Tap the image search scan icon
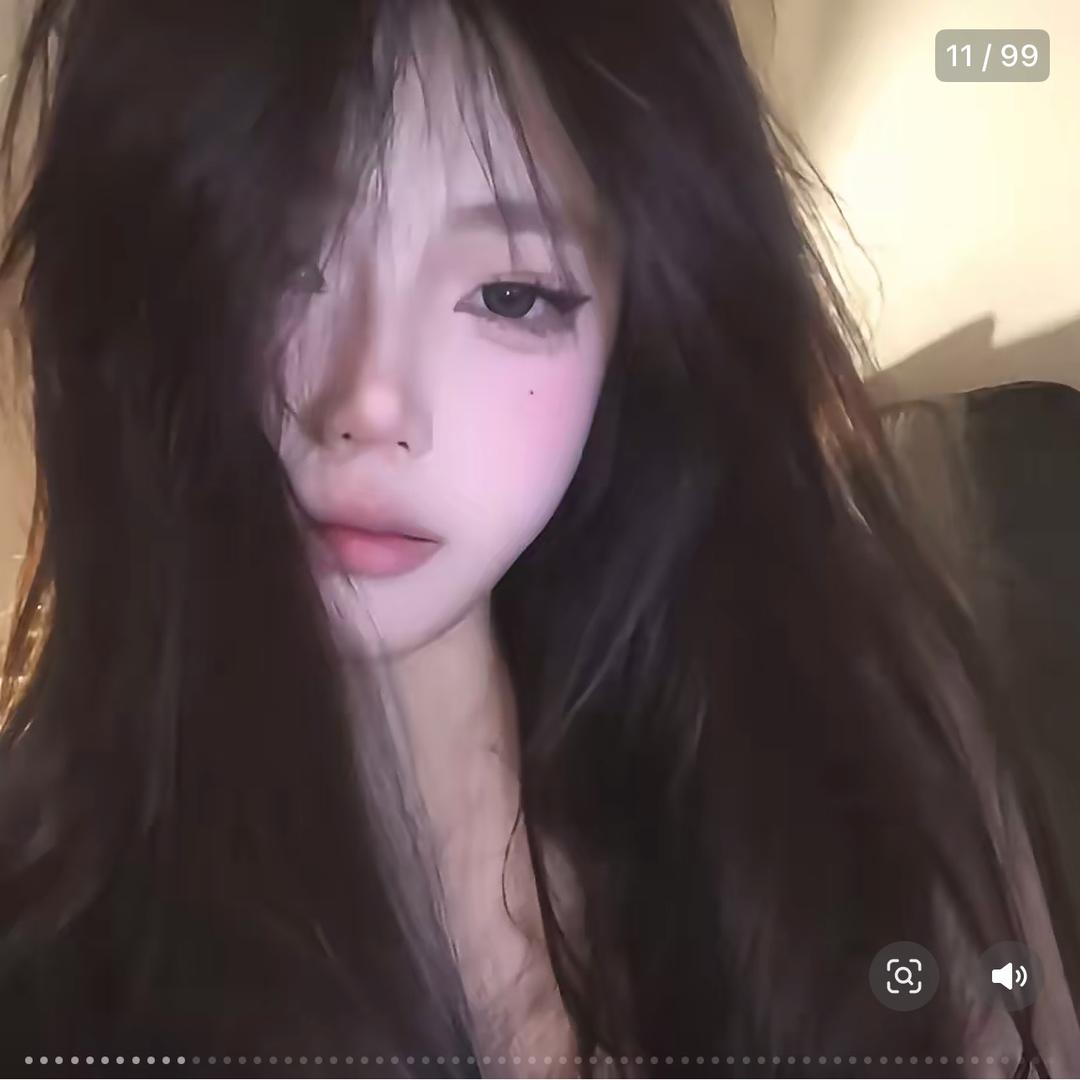This screenshot has width=1080, height=1080. [904, 976]
